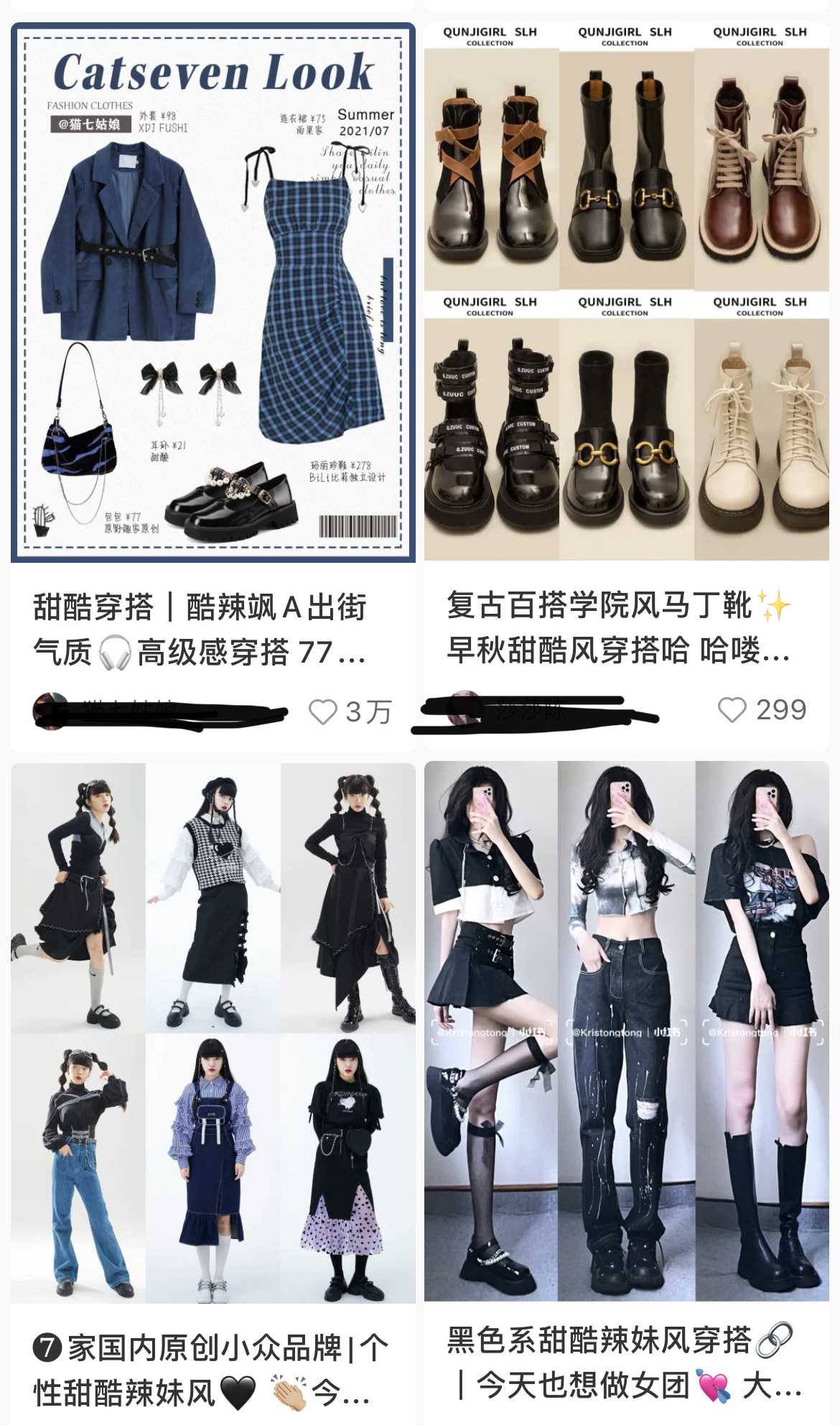Like the 复古百搭学院风马丁靴 post
Screen dimensions: 840x1425
click(x=732, y=710)
